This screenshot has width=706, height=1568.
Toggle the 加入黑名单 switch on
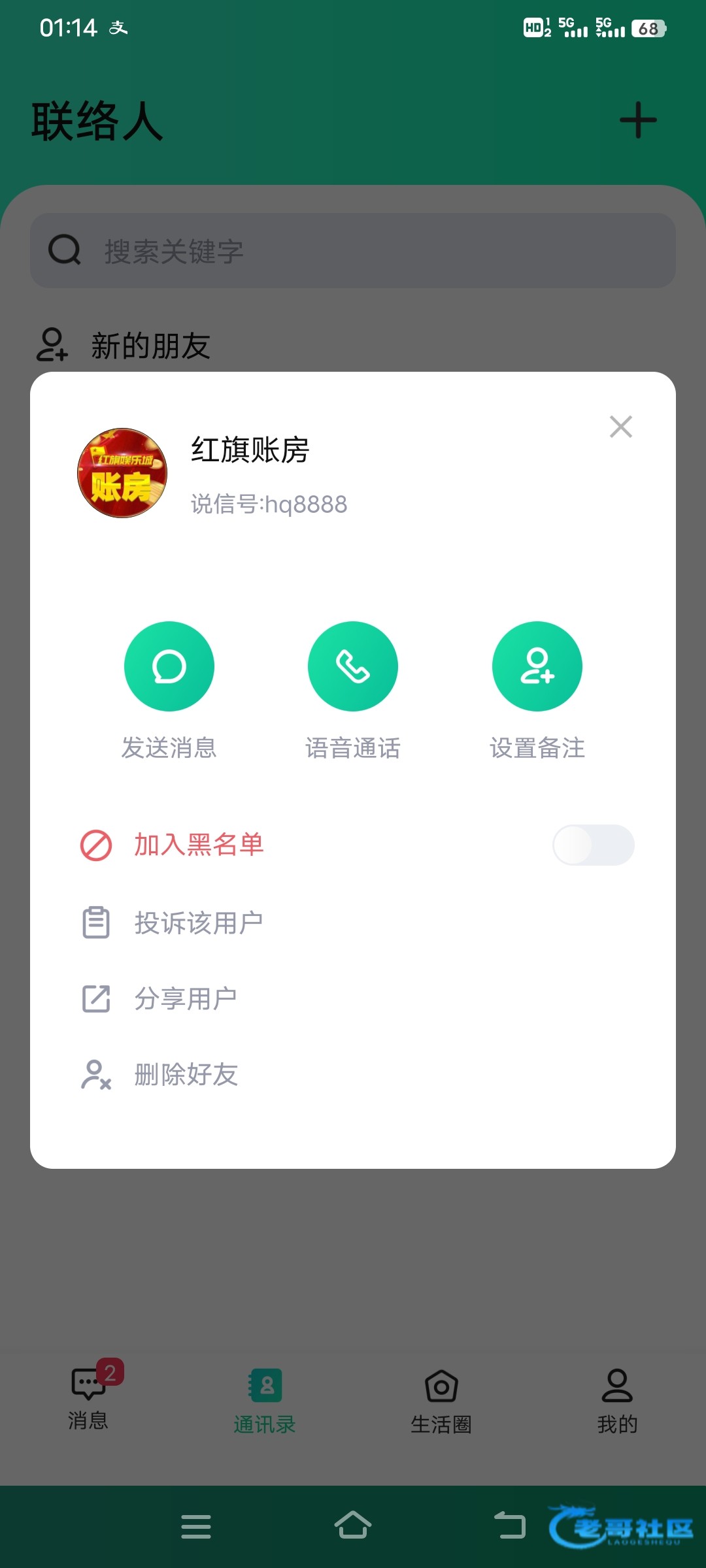click(593, 845)
